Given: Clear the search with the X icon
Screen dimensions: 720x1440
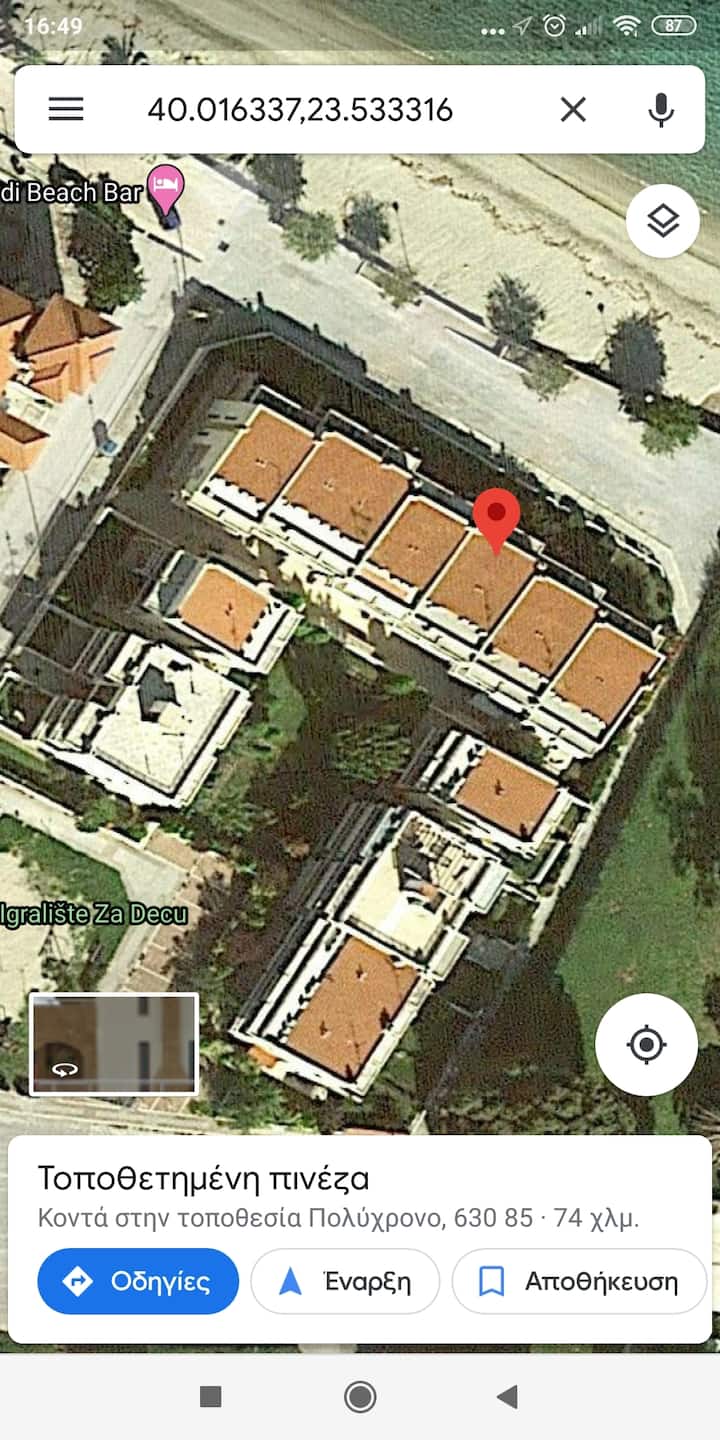Looking at the screenshot, I should coord(573,110).
